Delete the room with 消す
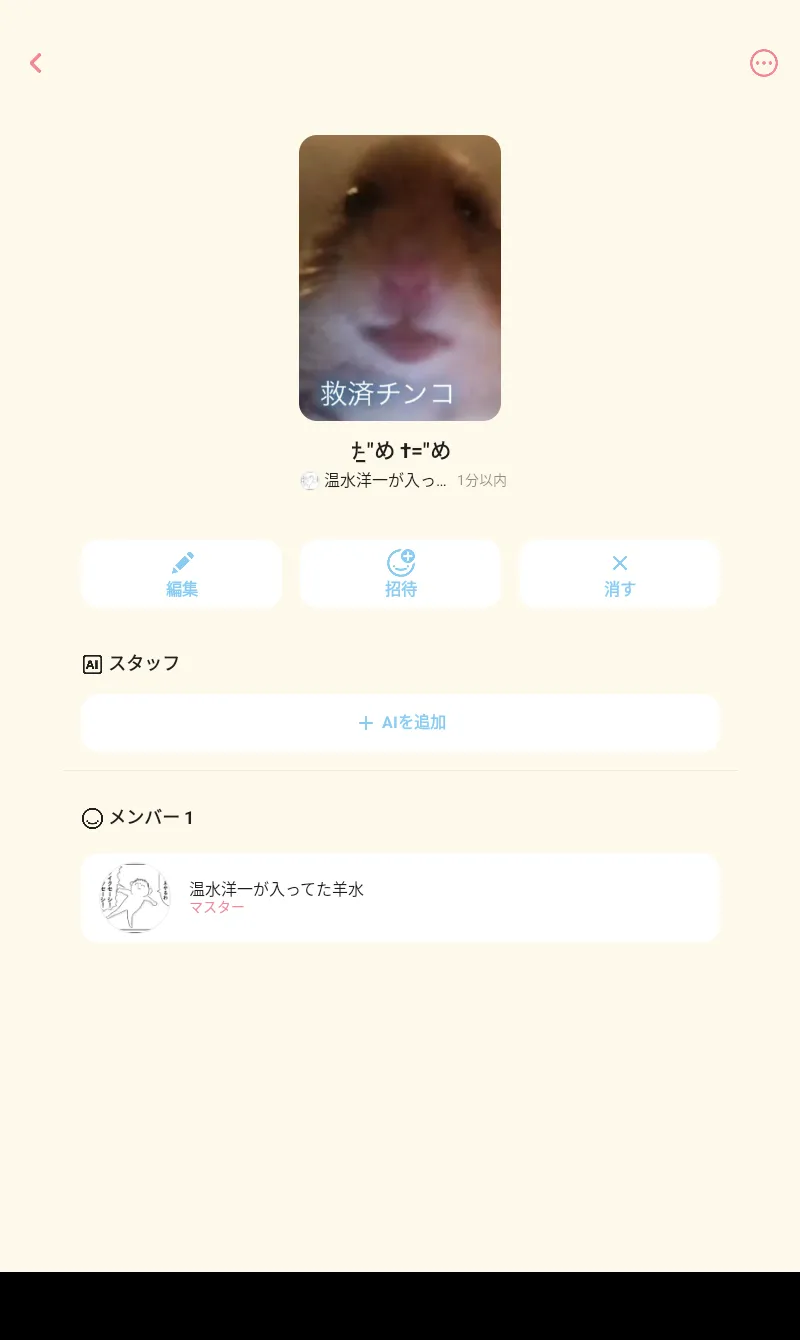Screen dimensions: 800x1340 pyautogui.click(x=619, y=574)
